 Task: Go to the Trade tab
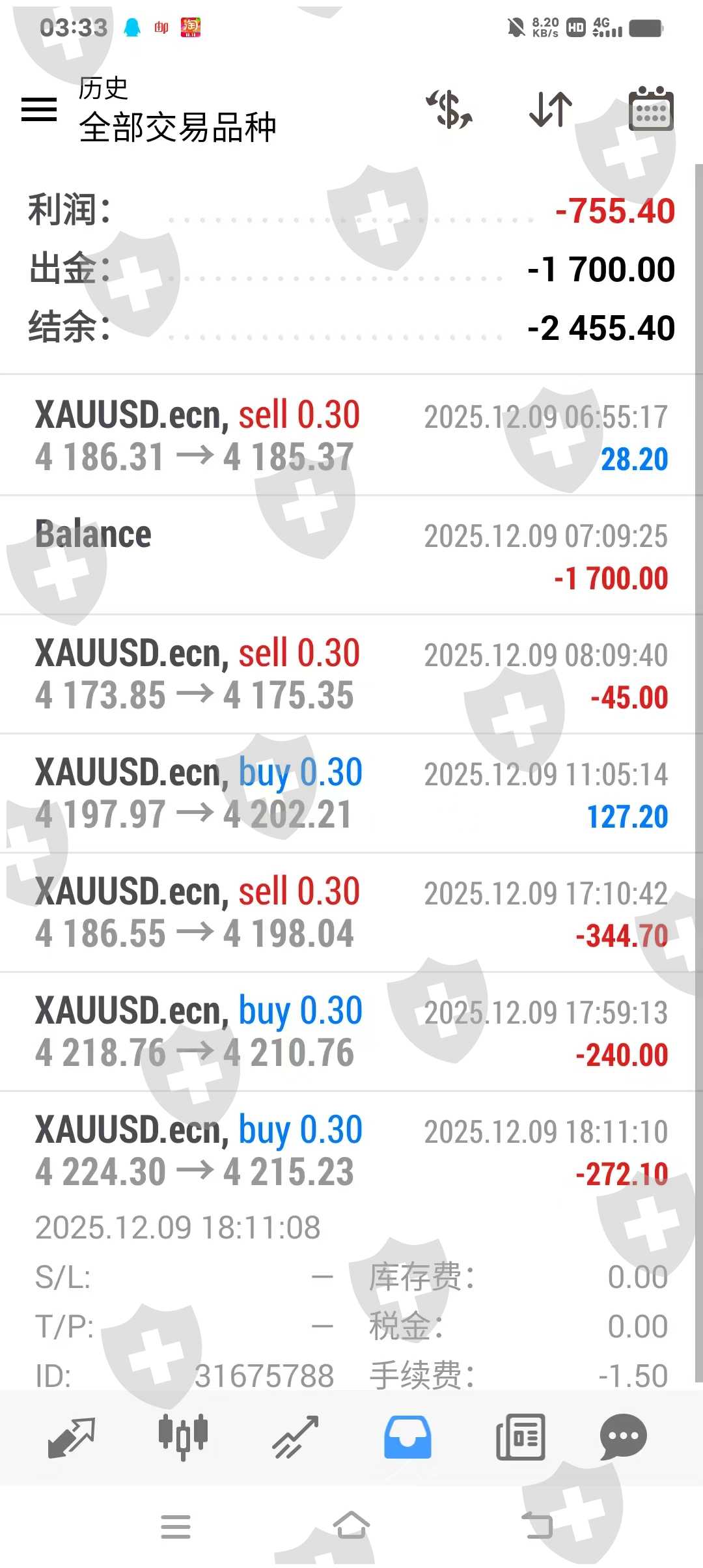click(296, 1437)
